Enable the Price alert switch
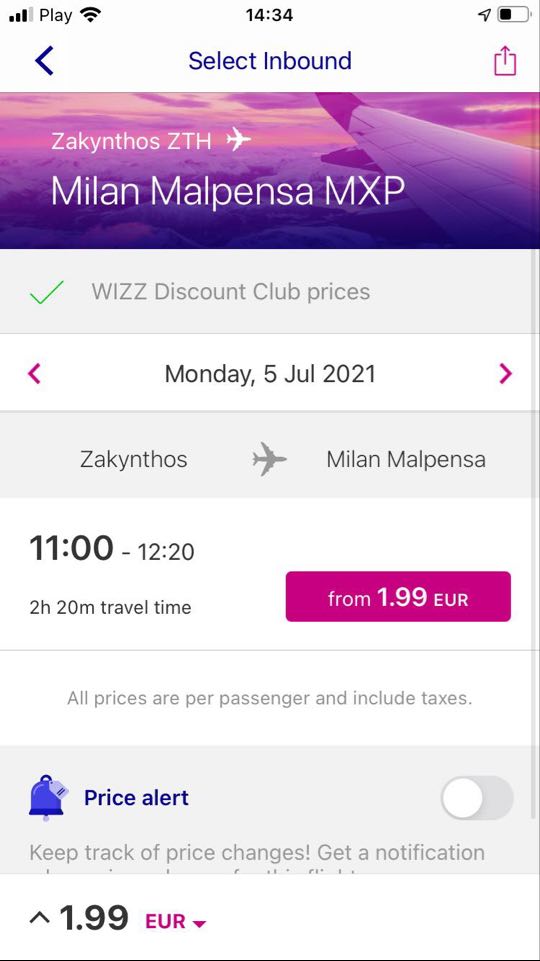Screen dimensions: 540x961 pos(477,798)
